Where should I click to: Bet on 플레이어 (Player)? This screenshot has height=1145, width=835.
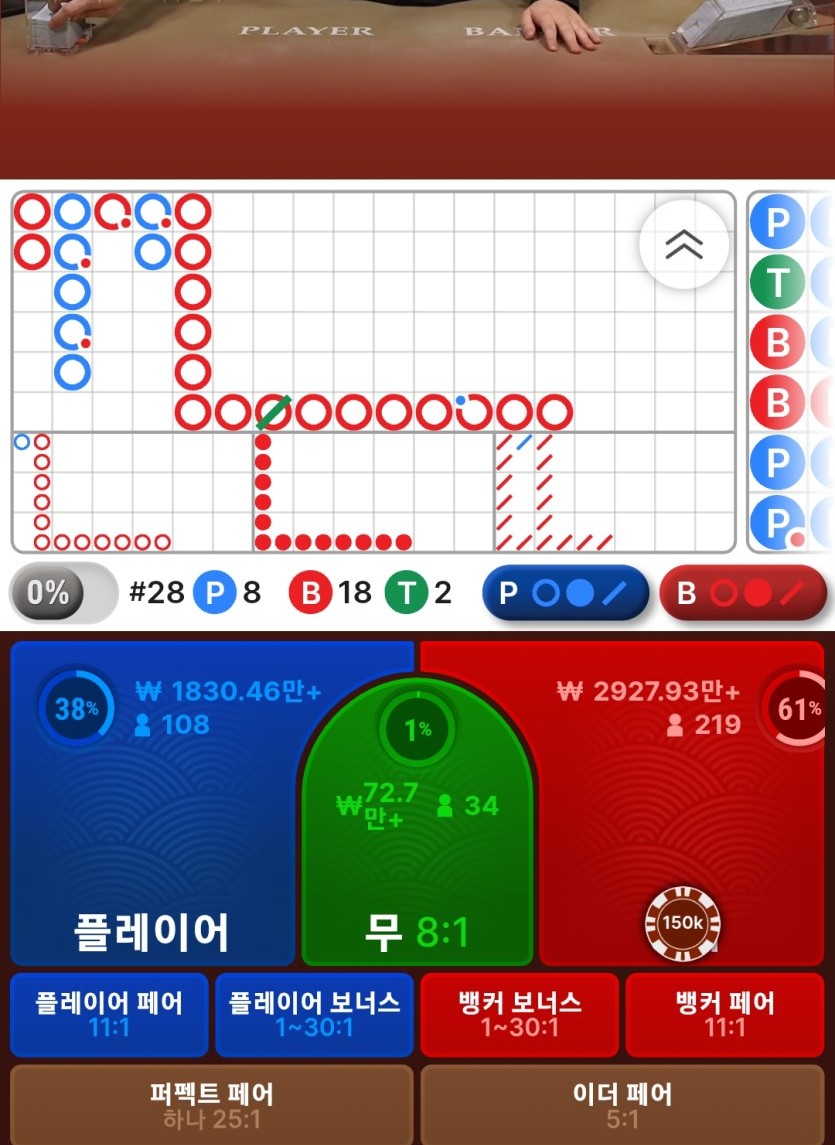point(150,850)
